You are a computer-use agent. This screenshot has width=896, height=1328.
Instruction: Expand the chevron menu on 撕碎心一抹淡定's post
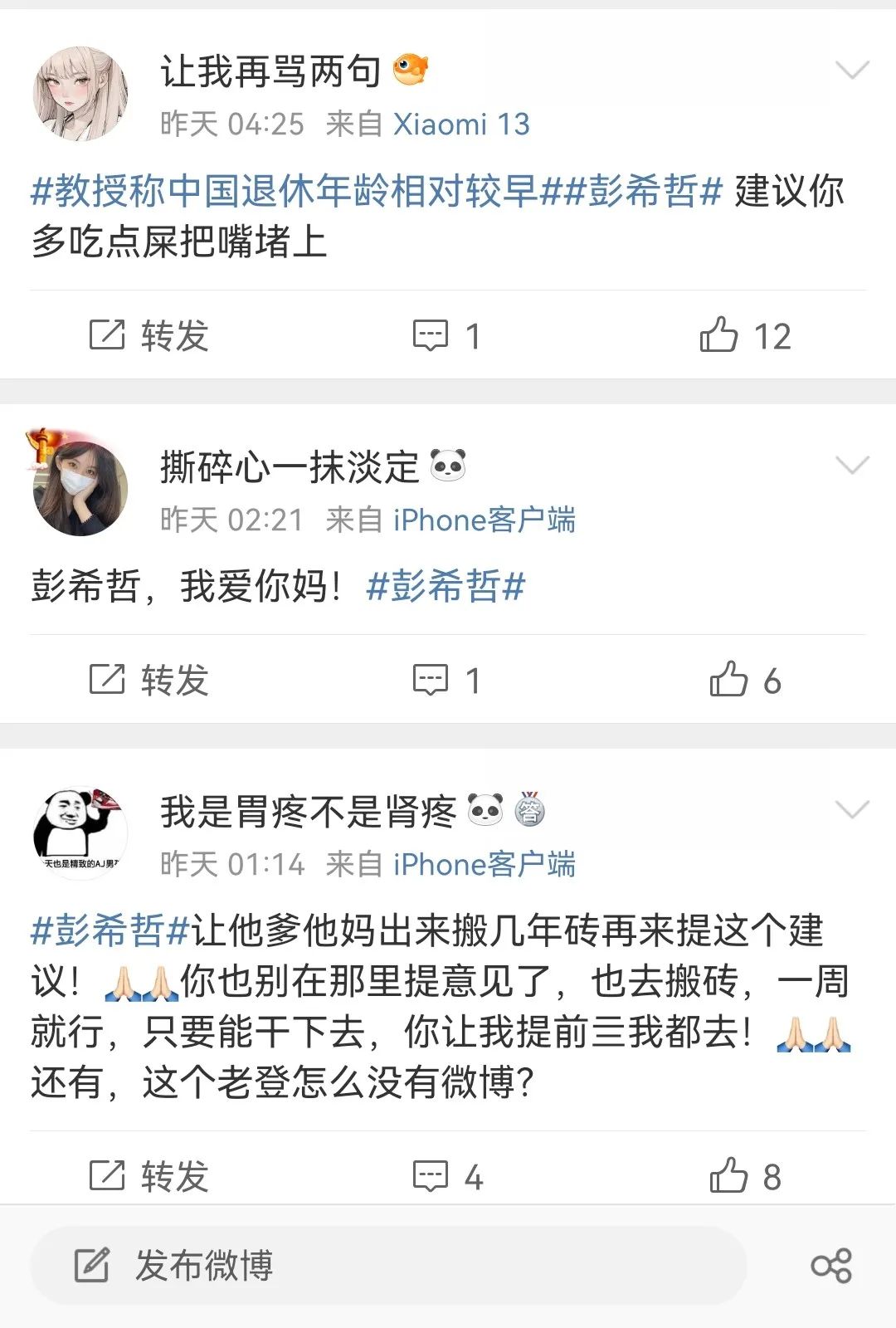click(x=852, y=465)
